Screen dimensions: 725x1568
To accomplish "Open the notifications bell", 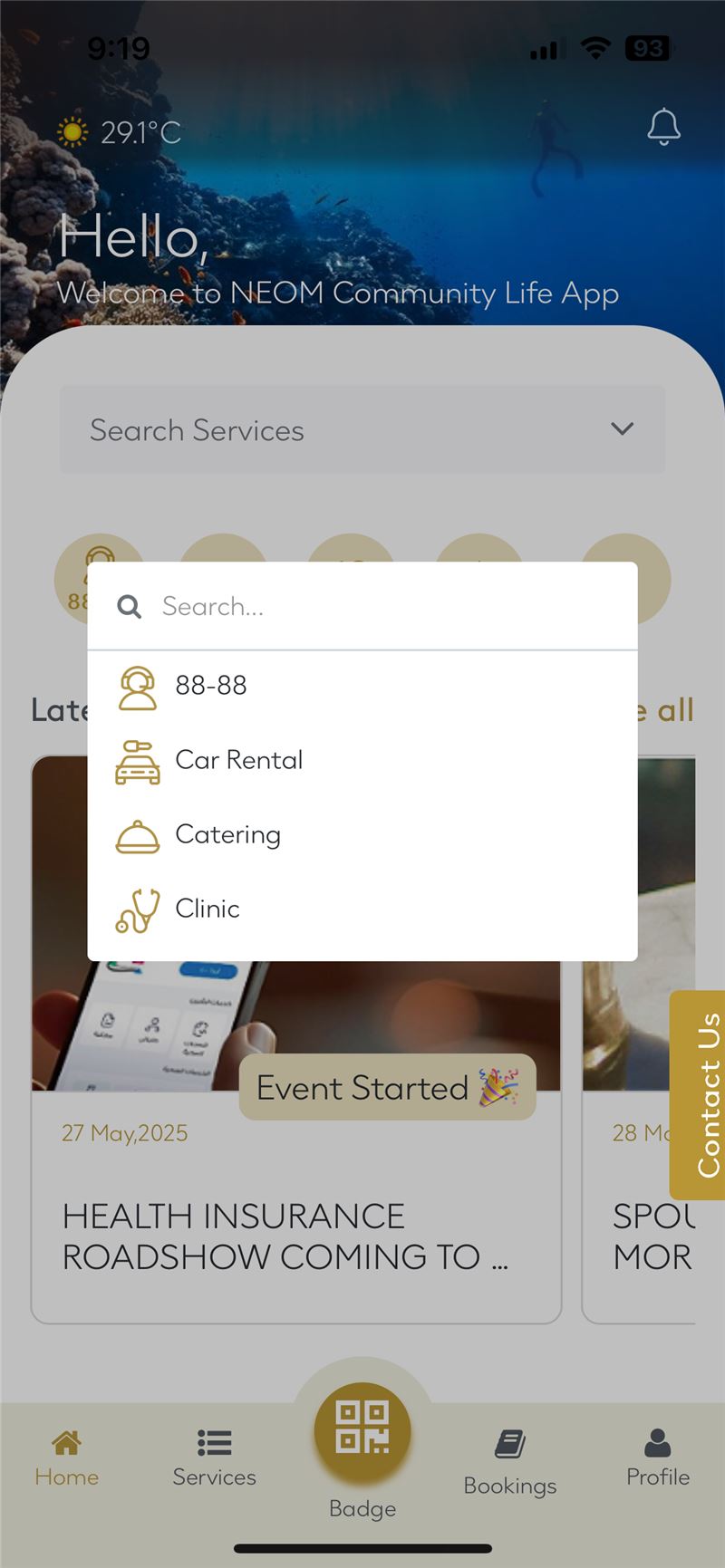I will coord(663,127).
